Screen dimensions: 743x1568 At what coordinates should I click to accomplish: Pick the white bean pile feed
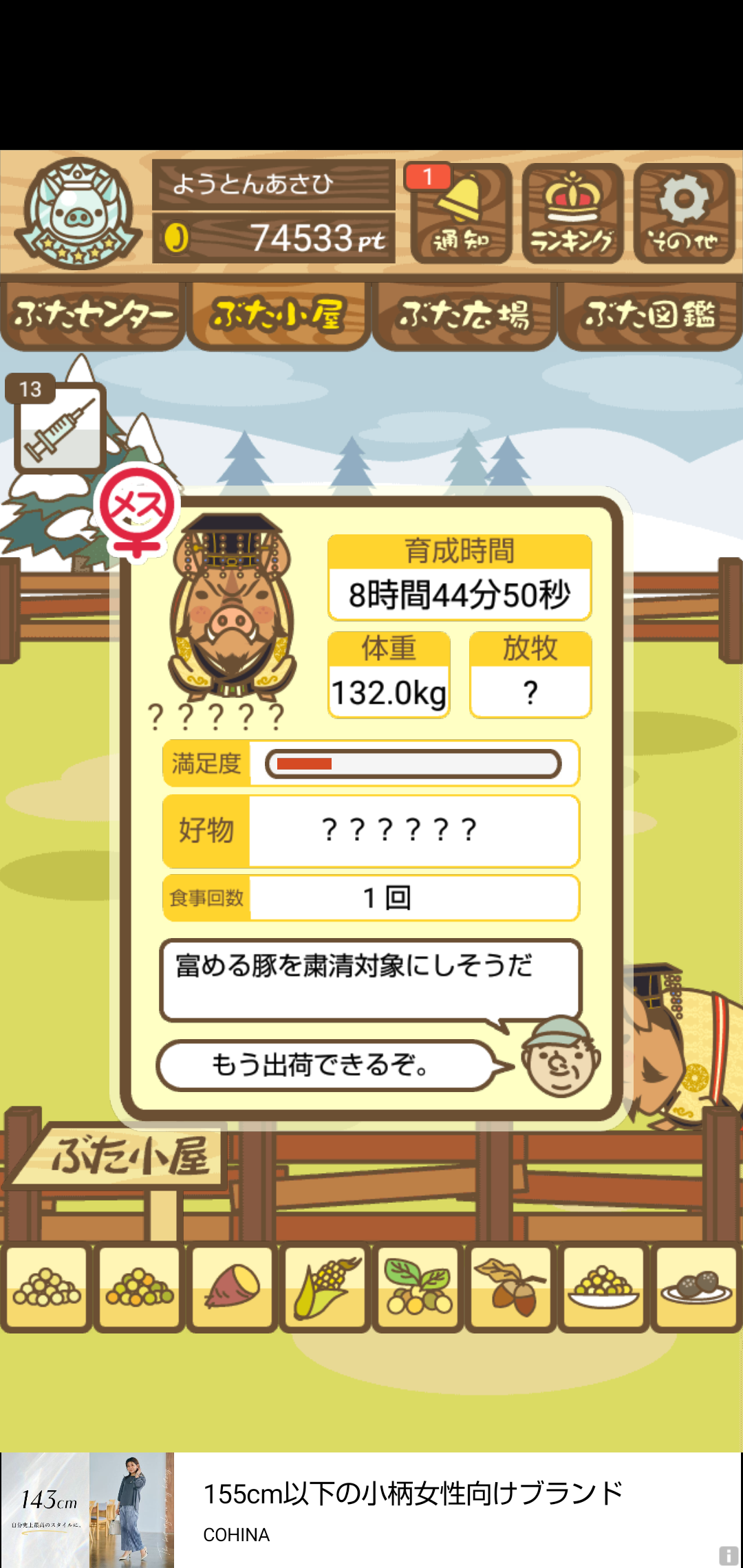(47, 1287)
